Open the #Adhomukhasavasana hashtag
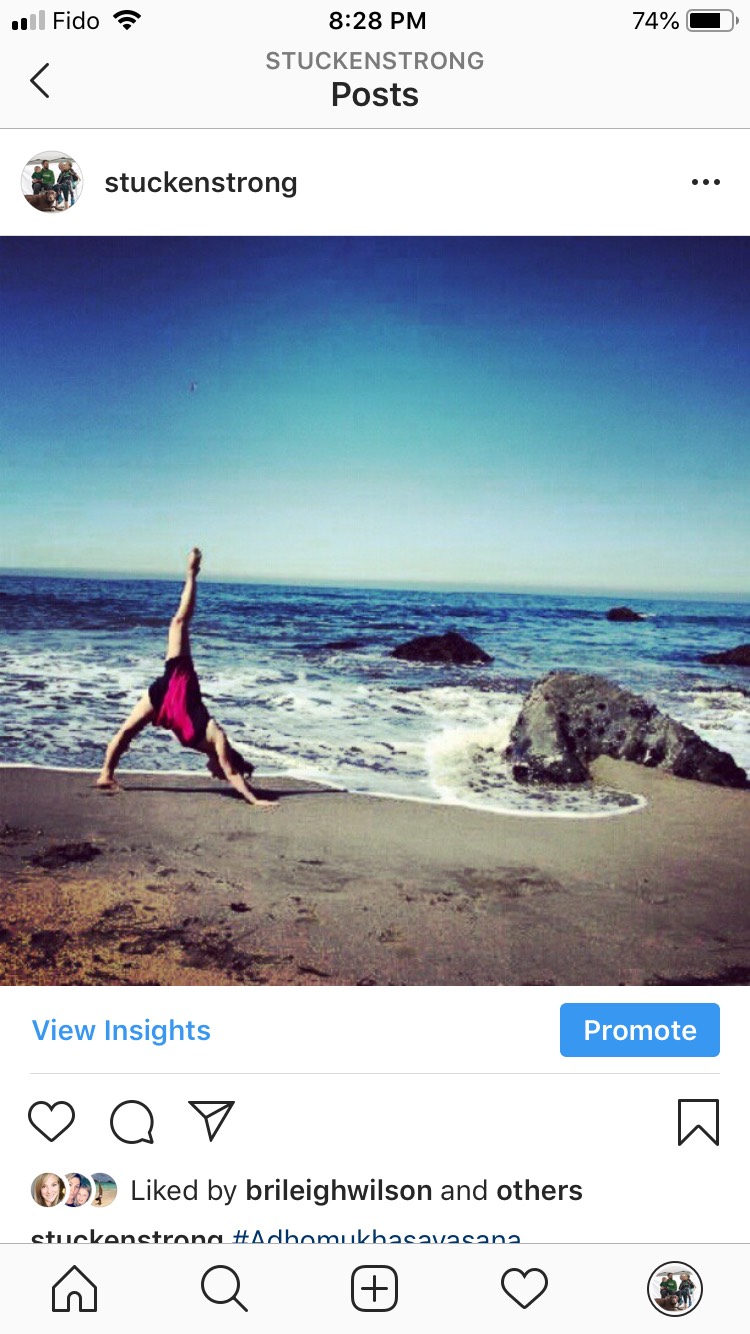 tap(377, 1237)
